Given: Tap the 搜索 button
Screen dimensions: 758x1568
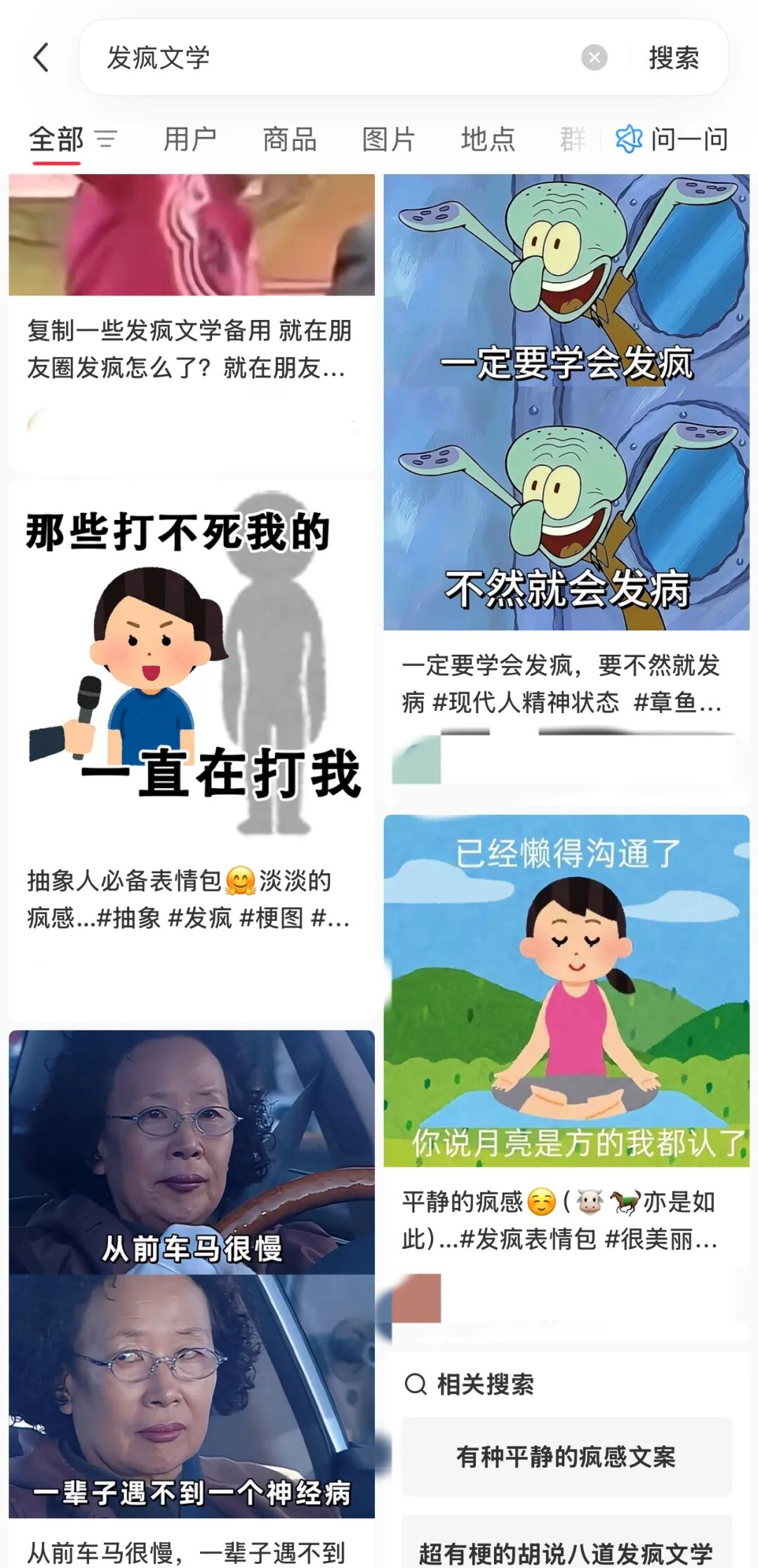Looking at the screenshot, I should (x=673, y=58).
